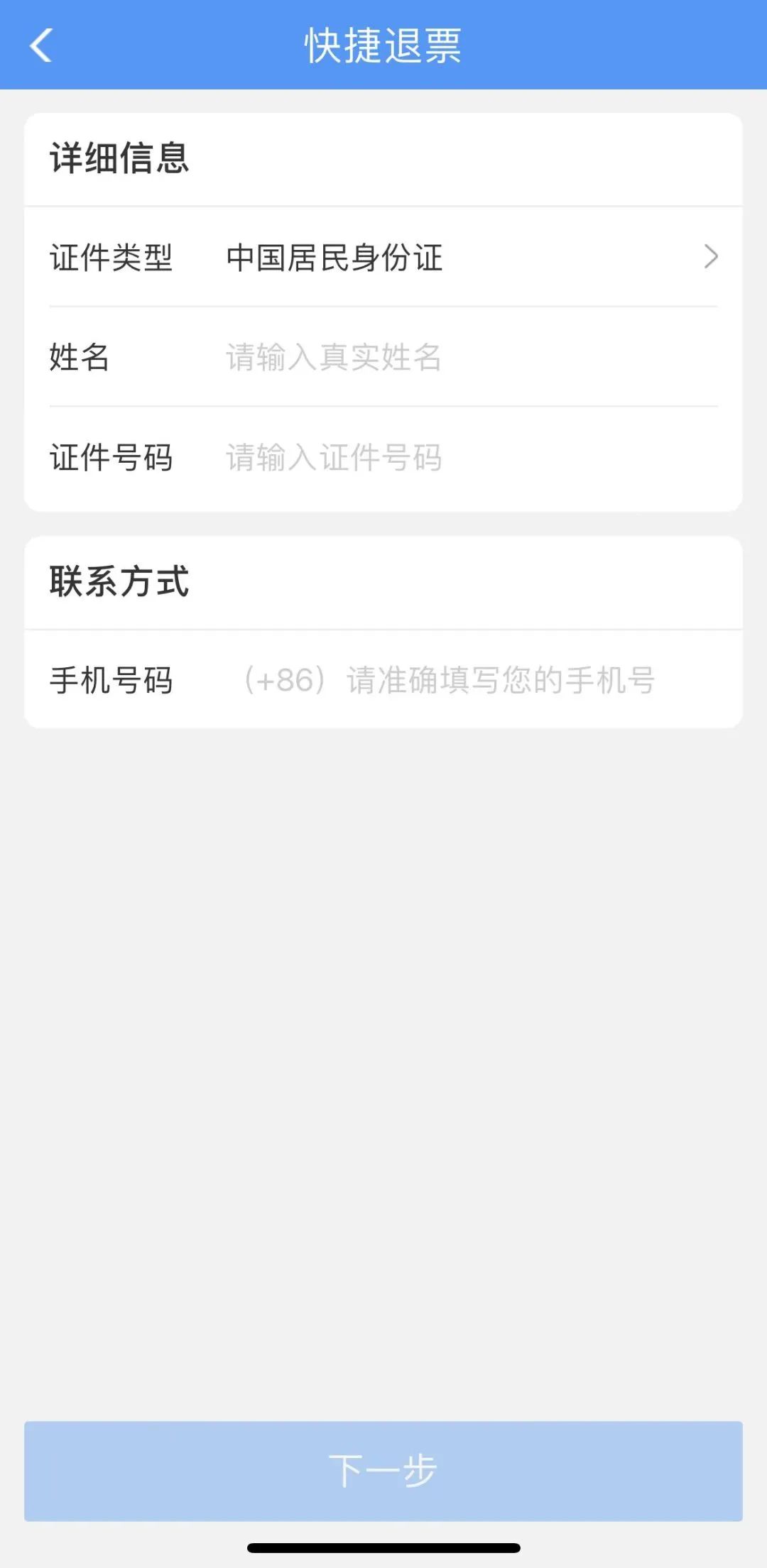Tap the 快捷退票 title
767x1568 pixels.
(383, 45)
